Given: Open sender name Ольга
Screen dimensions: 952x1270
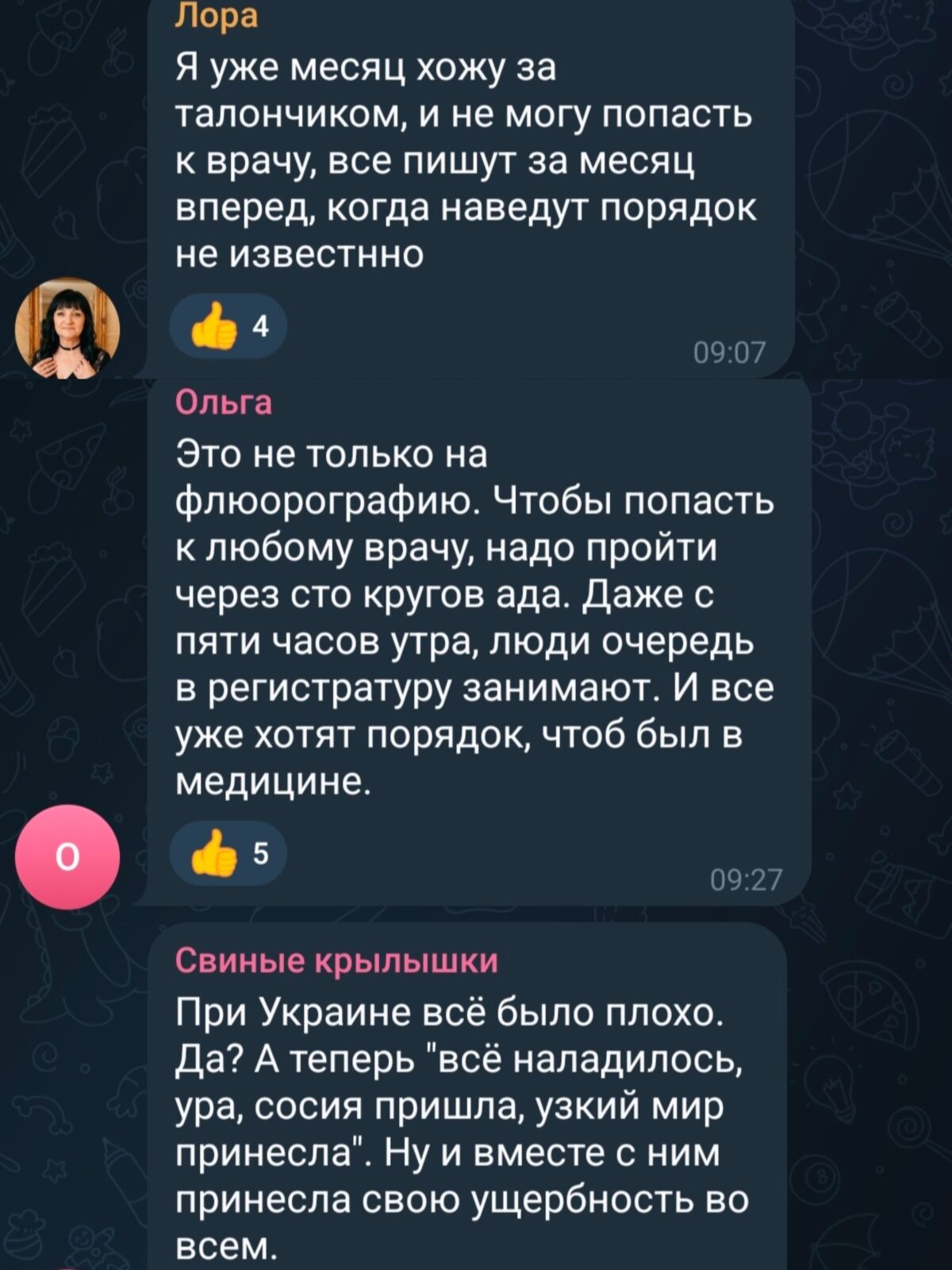Looking at the screenshot, I should pos(223,403).
